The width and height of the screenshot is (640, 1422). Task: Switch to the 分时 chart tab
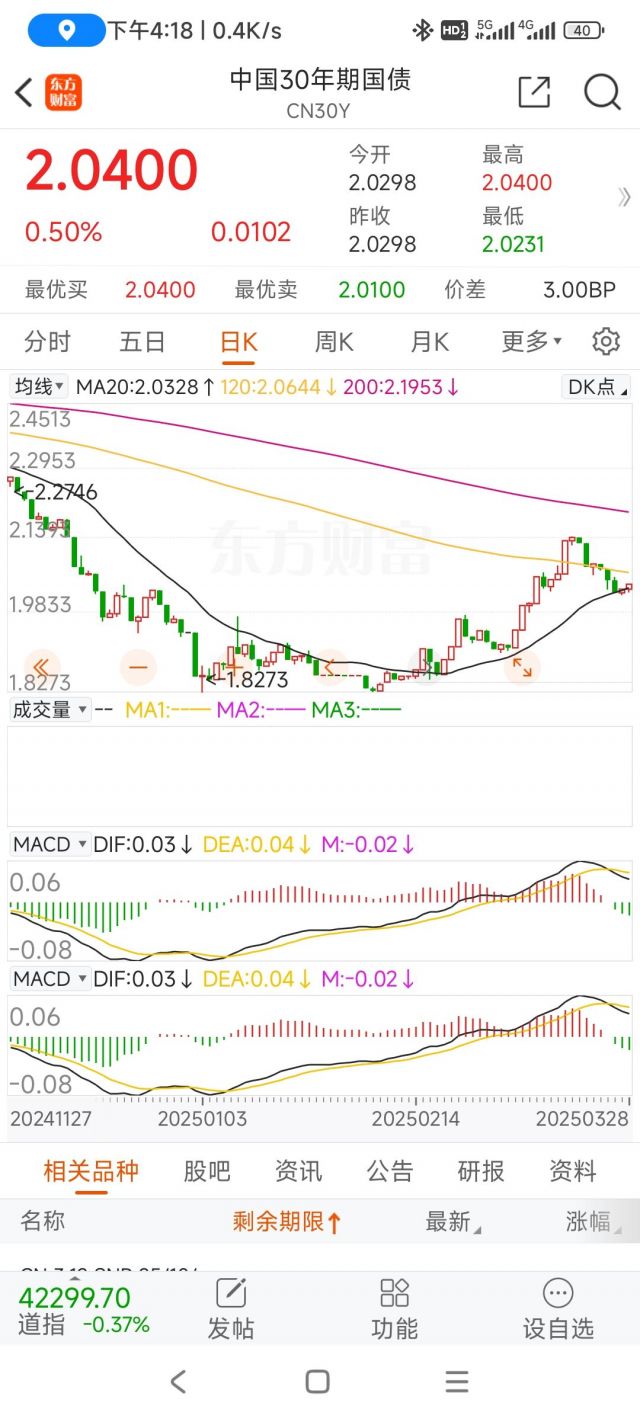47,342
